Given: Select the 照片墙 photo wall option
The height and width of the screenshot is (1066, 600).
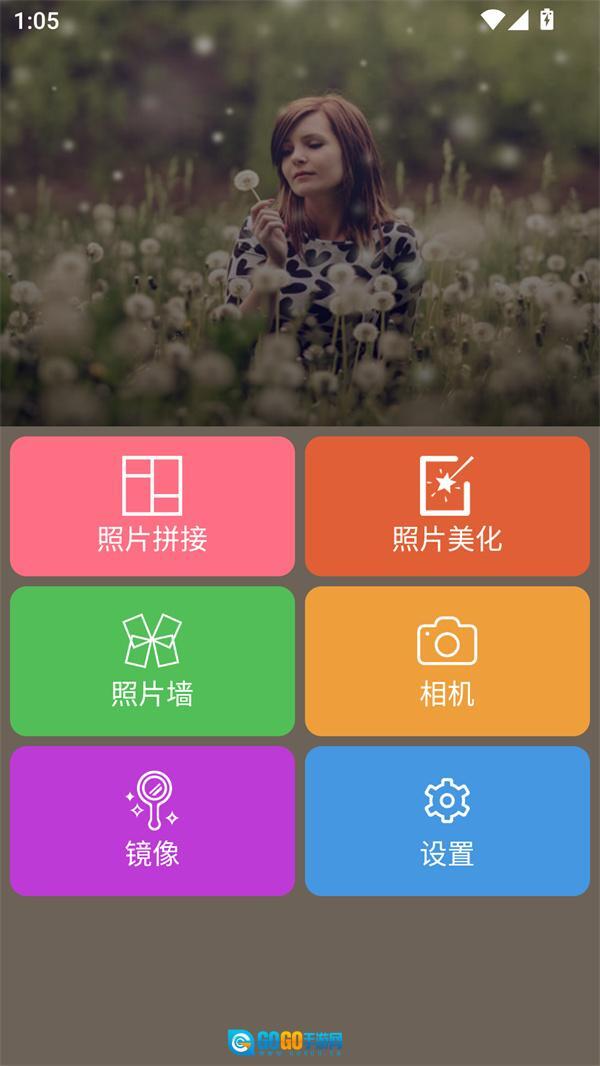Looking at the screenshot, I should pos(152,661).
